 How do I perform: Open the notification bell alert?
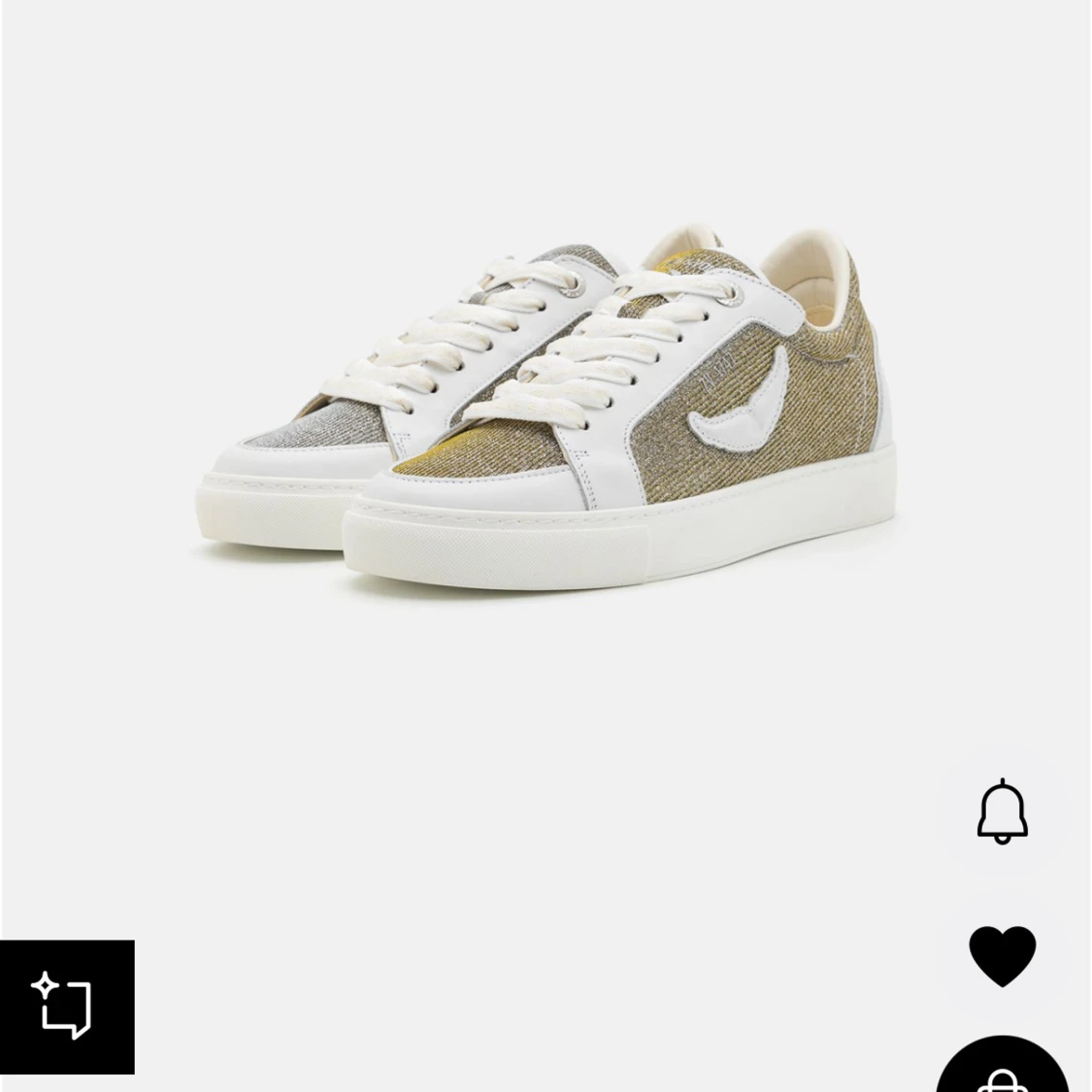[1002, 811]
